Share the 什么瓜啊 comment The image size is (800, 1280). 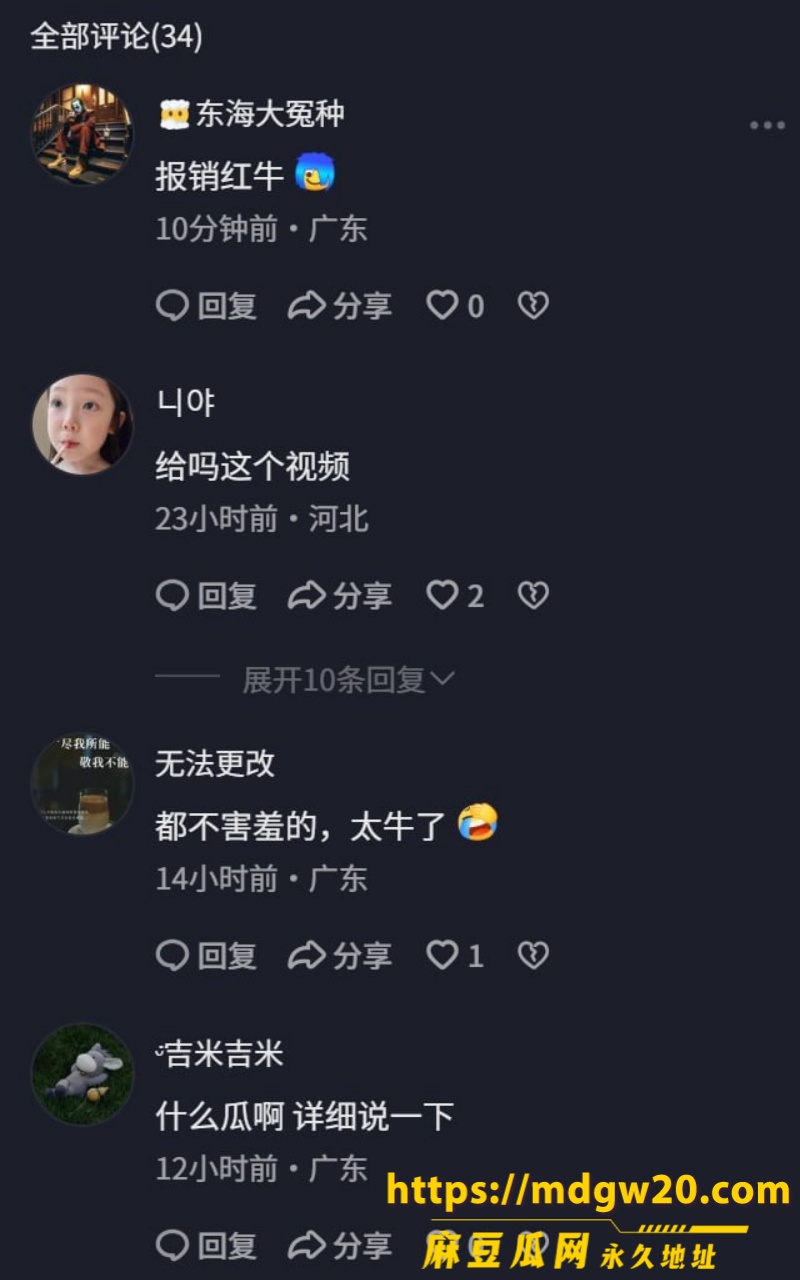click(x=340, y=1245)
